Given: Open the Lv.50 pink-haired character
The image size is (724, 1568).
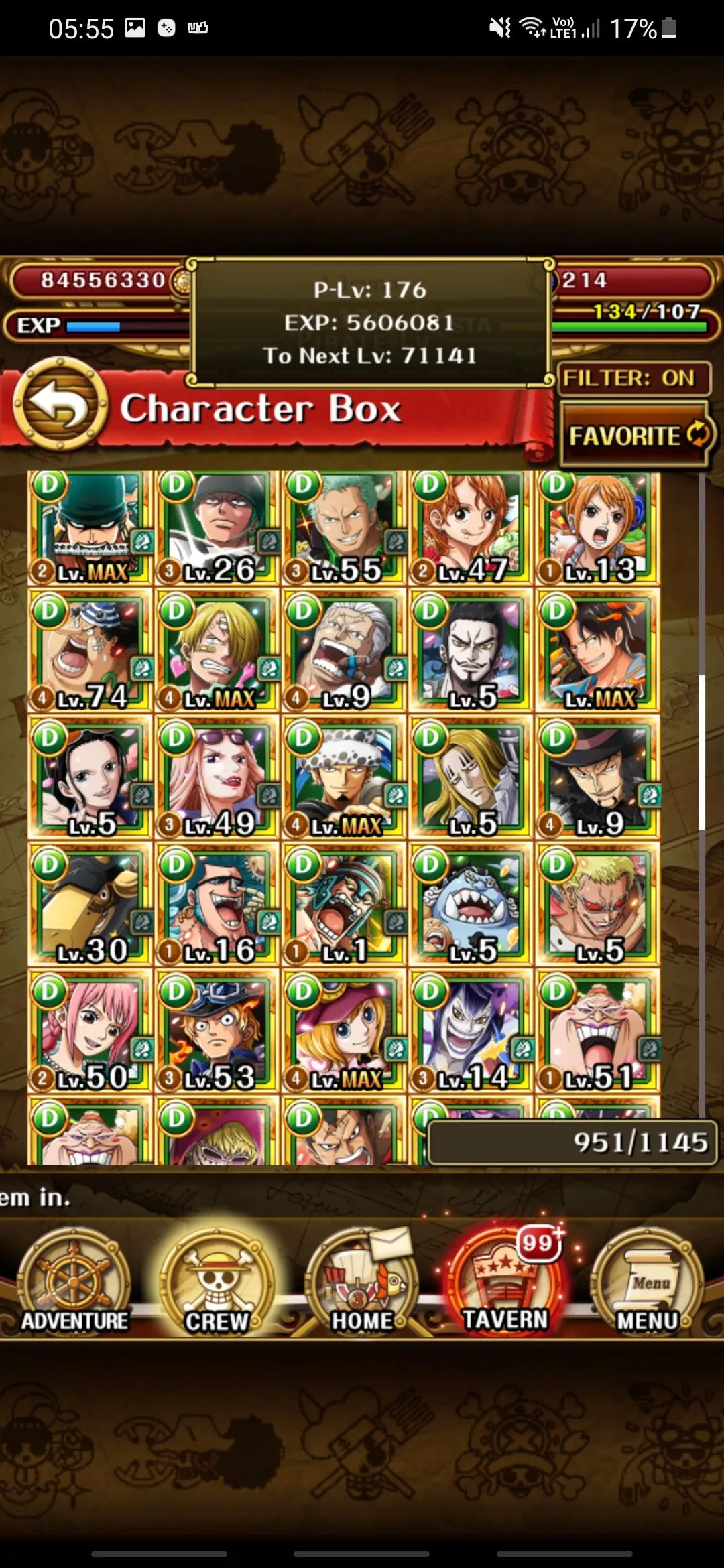Looking at the screenshot, I should click(x=90, y=1033).
